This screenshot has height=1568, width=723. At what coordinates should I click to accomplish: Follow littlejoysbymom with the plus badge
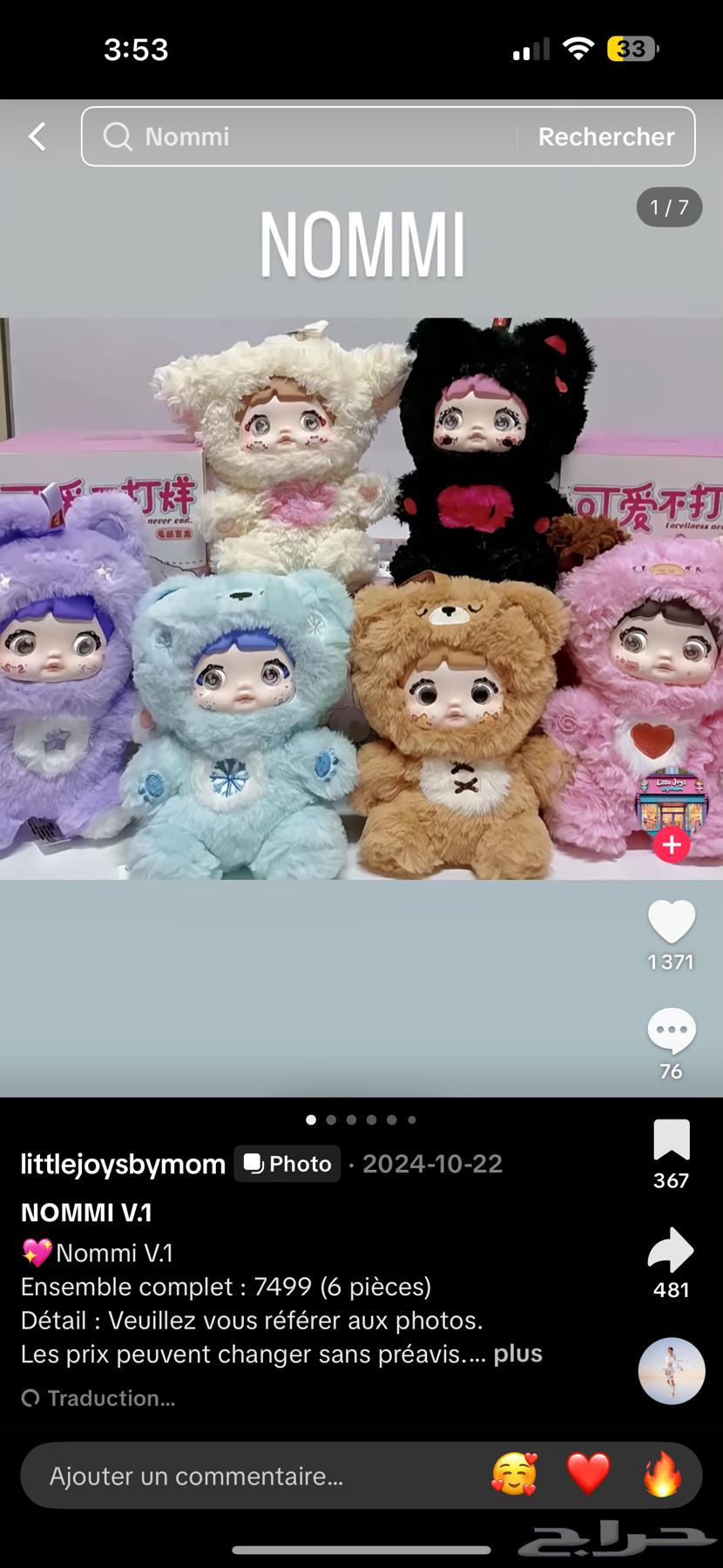(x=672, y=845)
